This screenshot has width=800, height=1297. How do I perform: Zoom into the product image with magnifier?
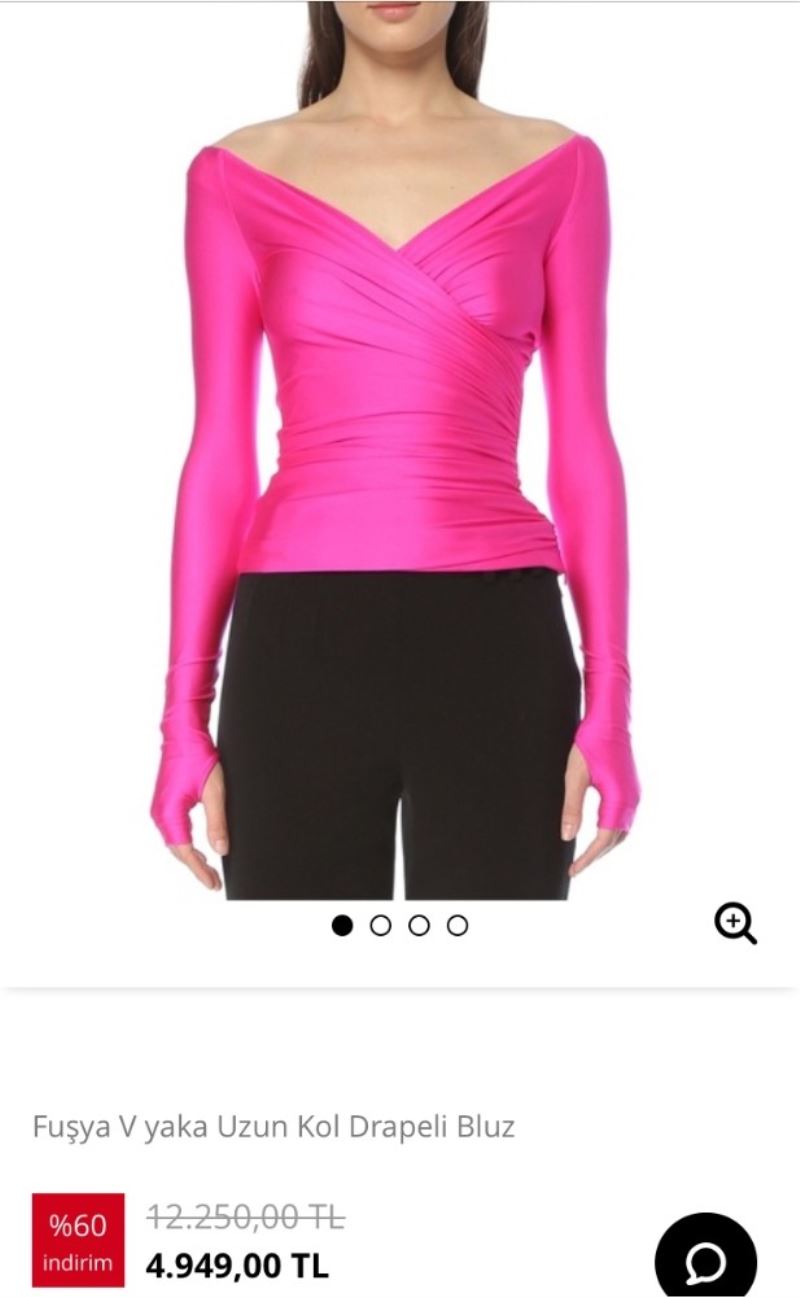(x=735, y=923)
